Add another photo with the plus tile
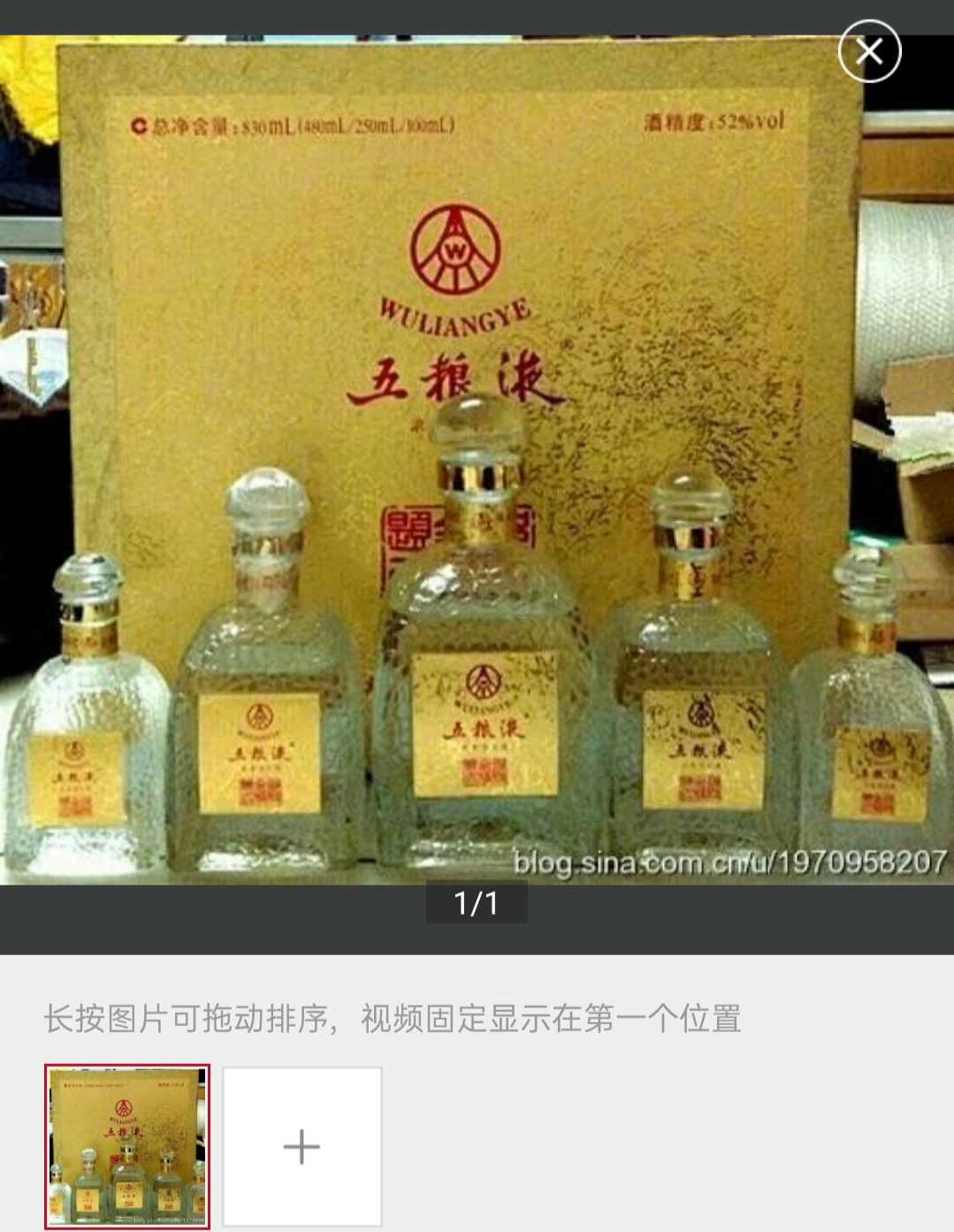 coord(301,1146)
